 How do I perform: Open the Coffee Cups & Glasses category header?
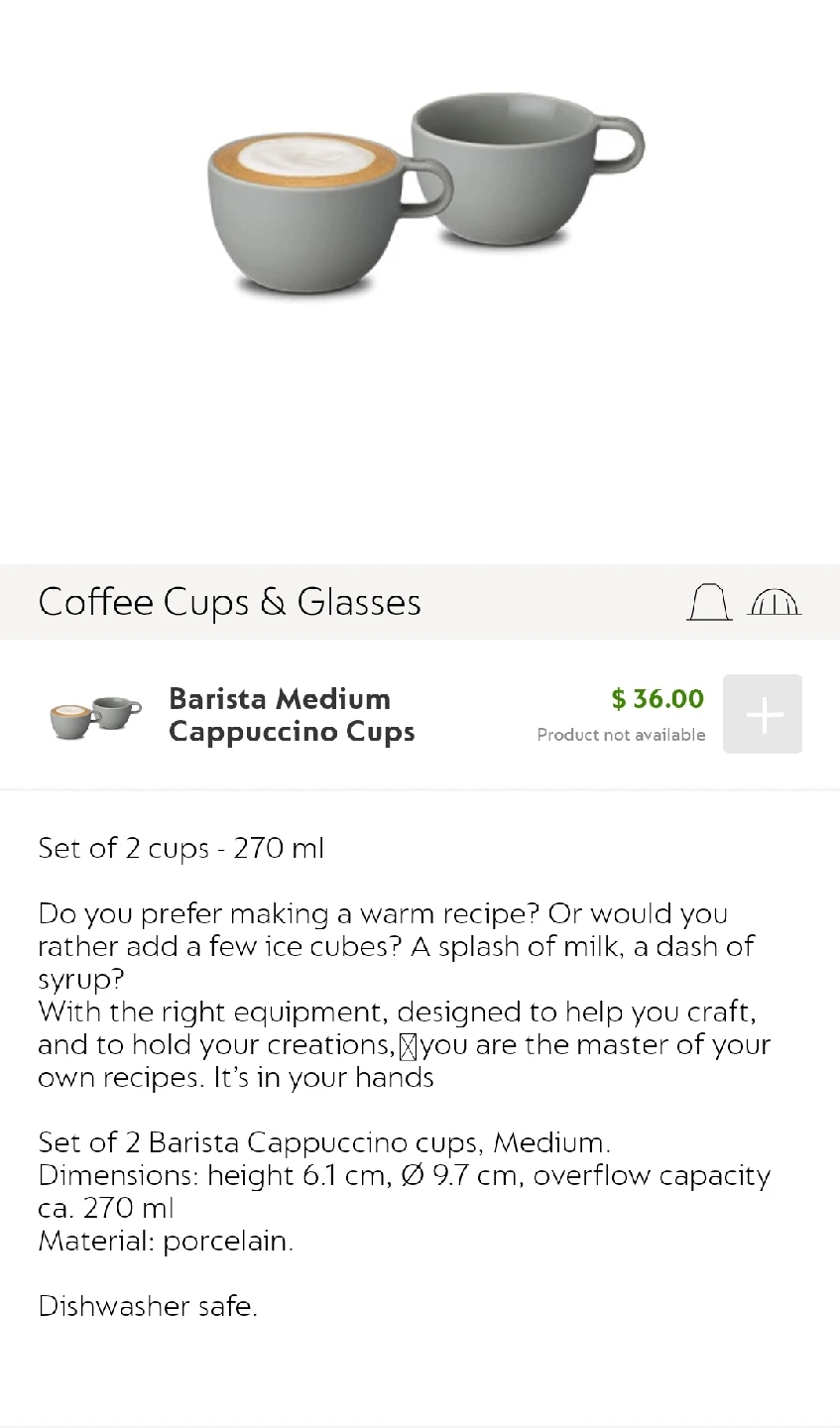[229, 601]
